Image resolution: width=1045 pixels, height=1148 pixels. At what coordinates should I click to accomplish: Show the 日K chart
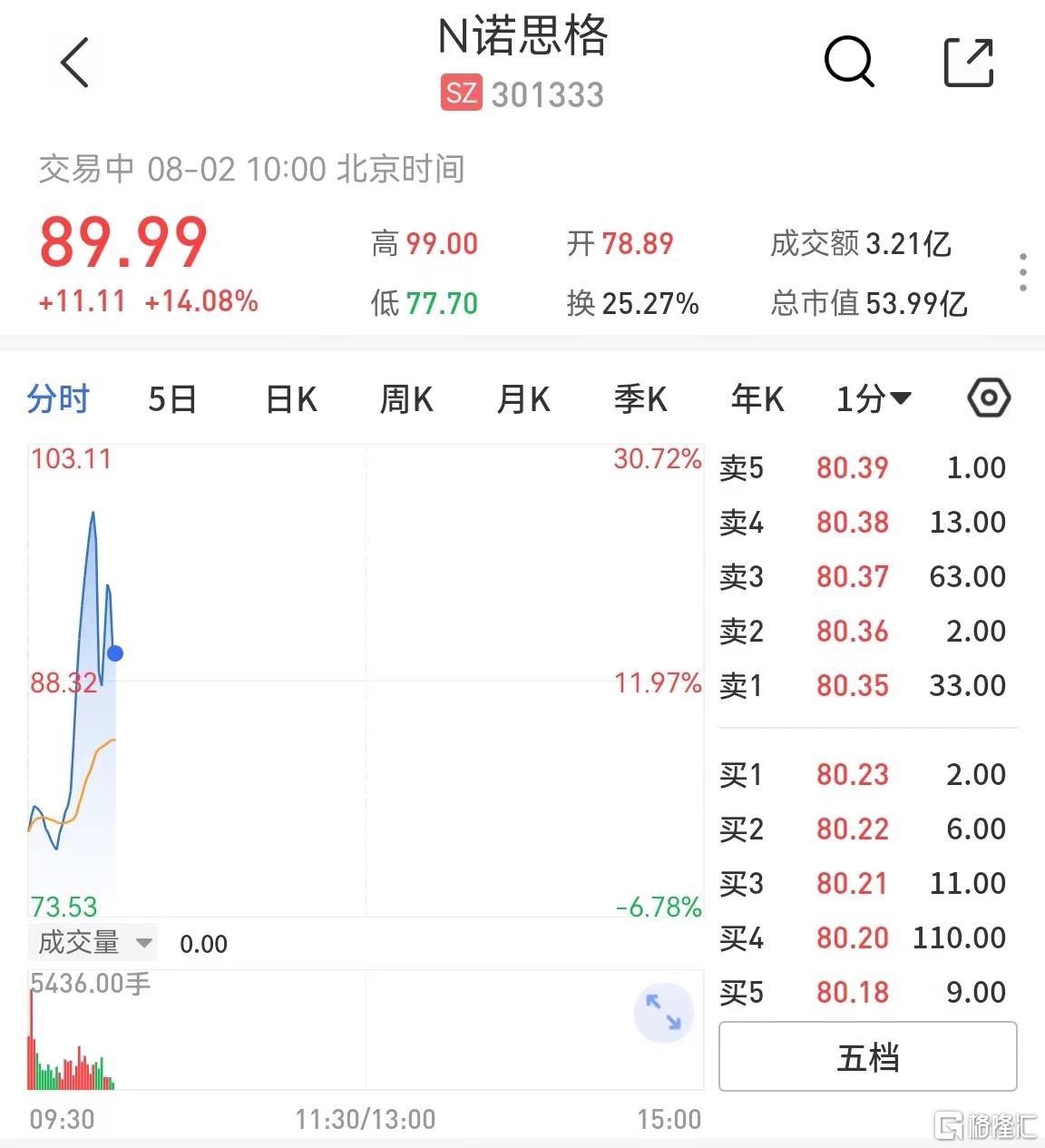coord(290,398)
